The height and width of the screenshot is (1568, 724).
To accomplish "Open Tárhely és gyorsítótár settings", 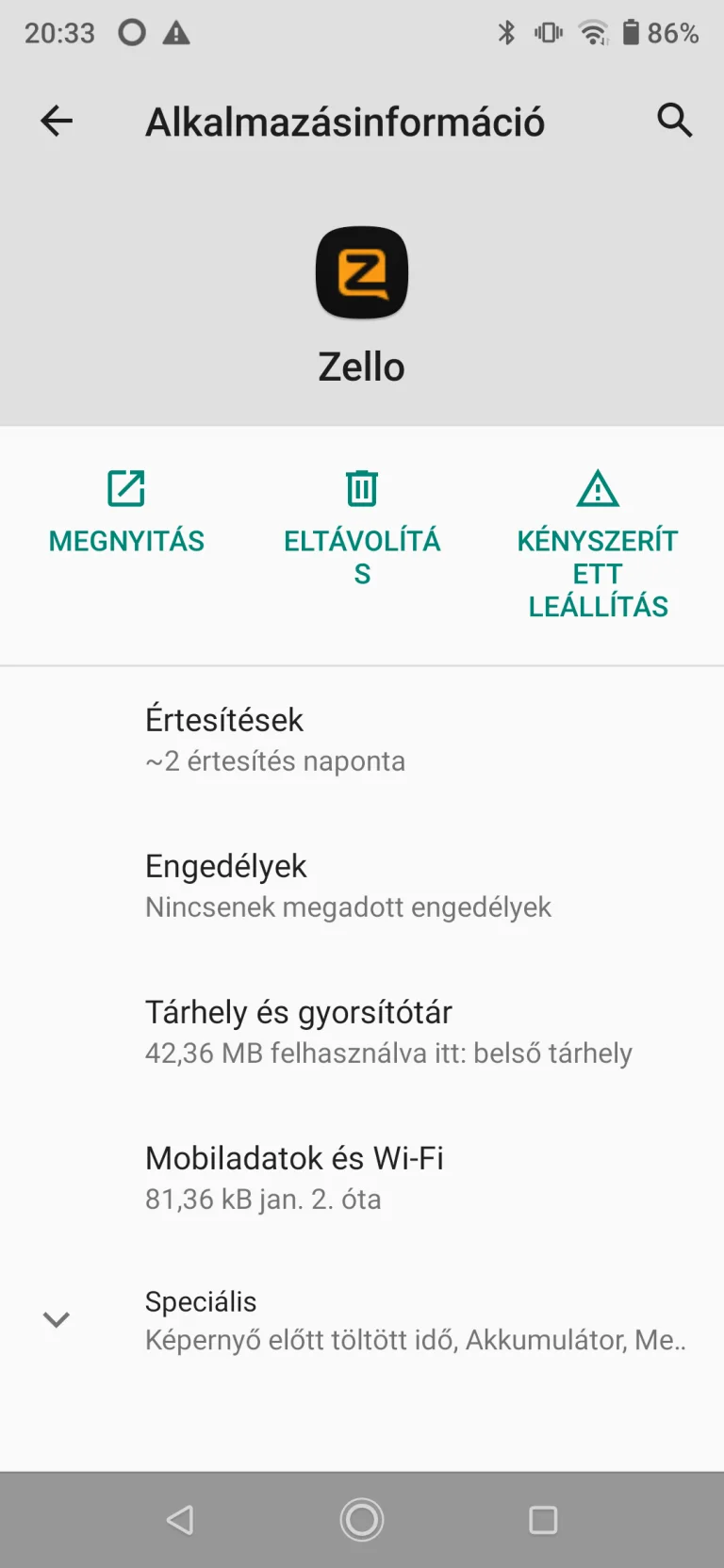I will tap(362, 1032).
